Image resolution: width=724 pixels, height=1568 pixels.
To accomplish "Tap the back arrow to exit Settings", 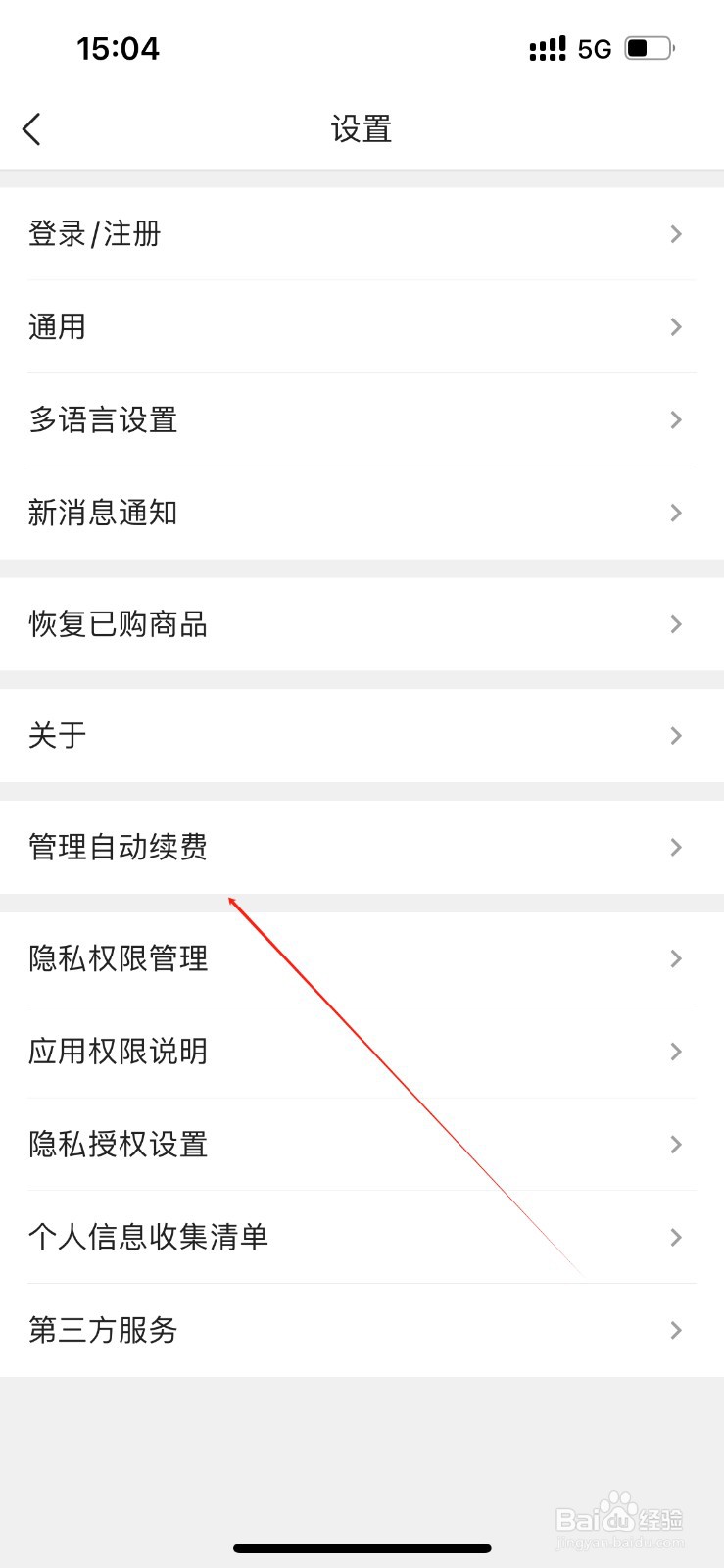I will coord(32,127).
